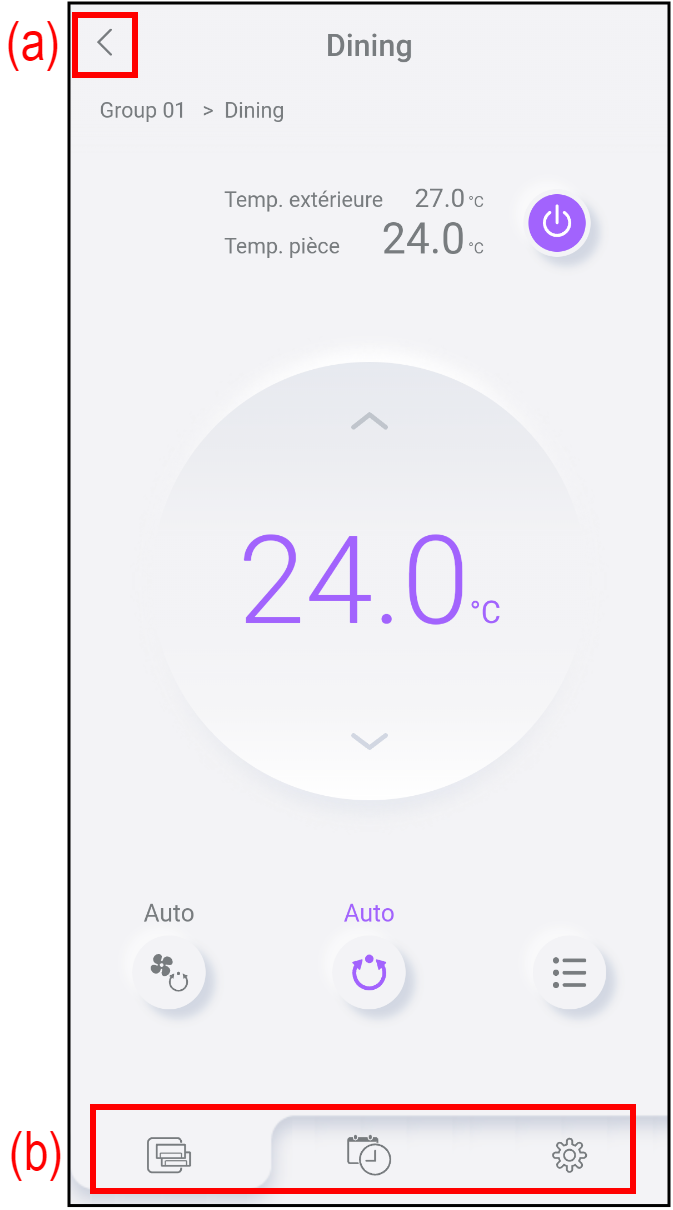
Task: Change the Auto operation mode
Action: click(x=369, y=970)
